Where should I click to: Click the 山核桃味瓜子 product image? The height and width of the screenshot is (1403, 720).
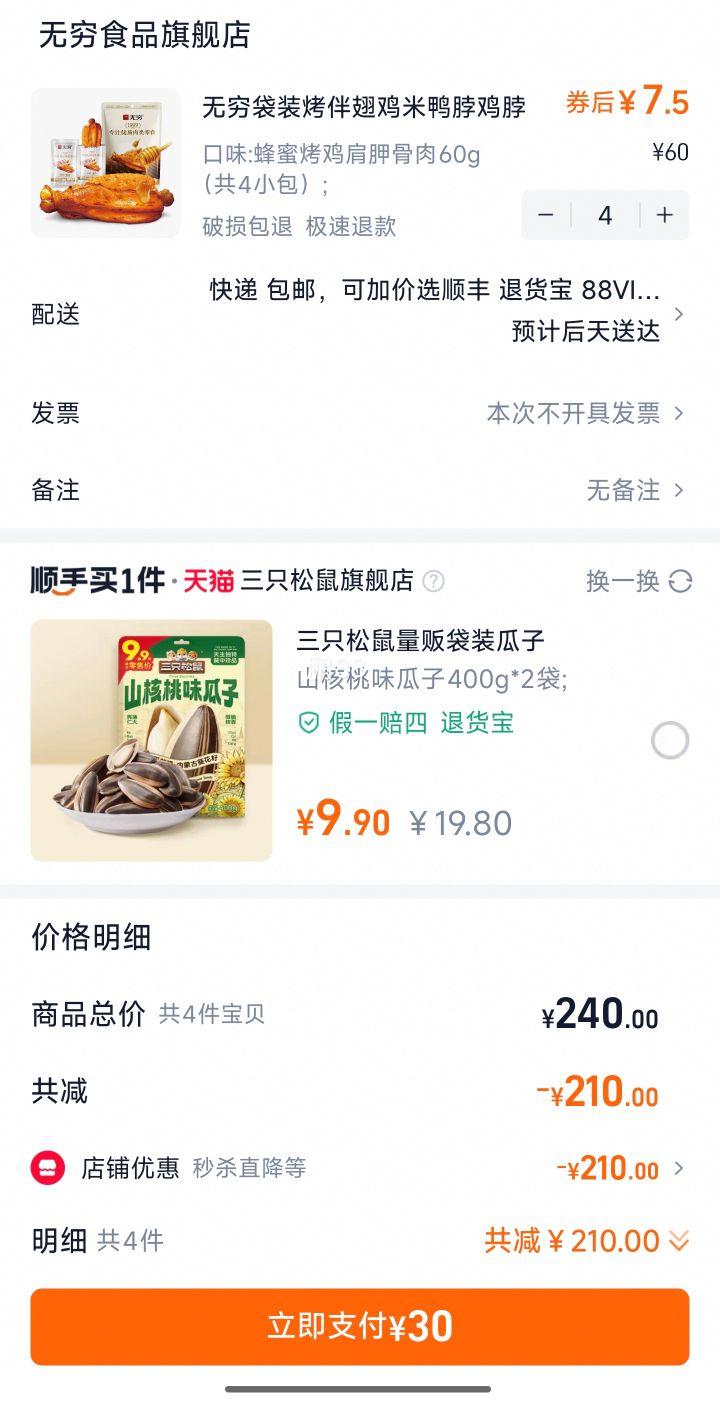click(150, 741)
